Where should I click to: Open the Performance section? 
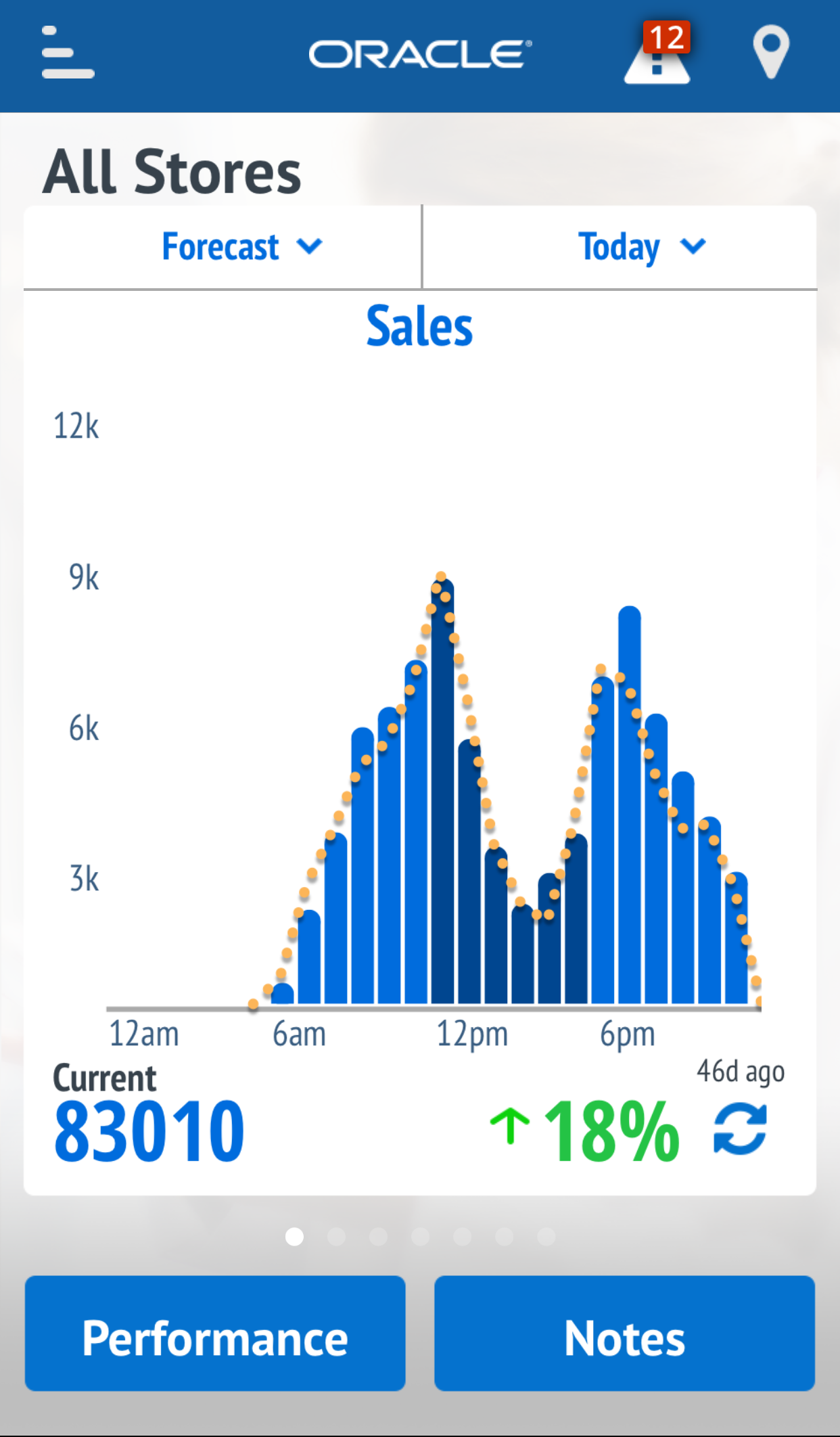(x=215, y=1333)
